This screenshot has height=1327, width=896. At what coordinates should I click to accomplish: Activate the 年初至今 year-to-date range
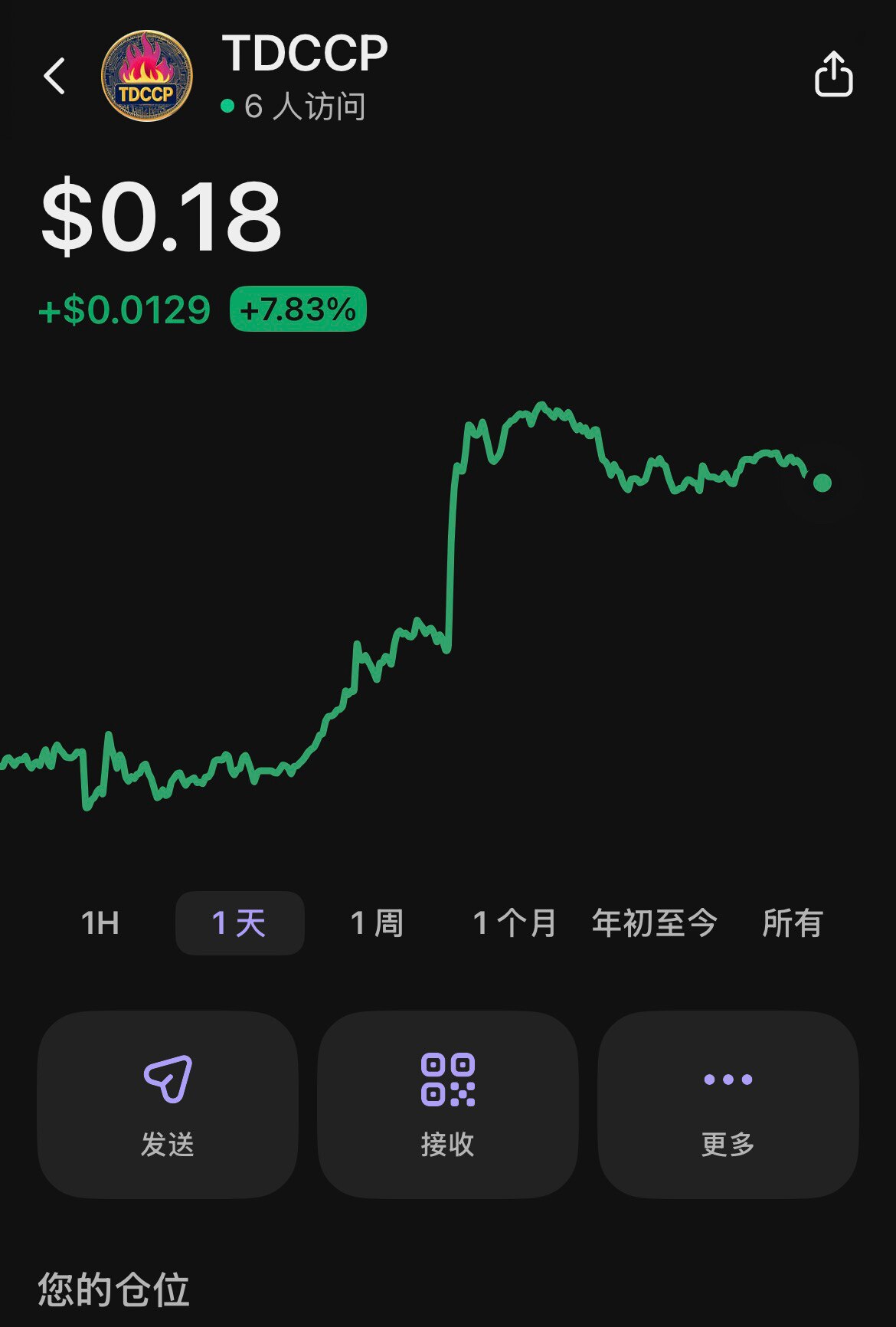pyautogui.click(x=652, y=923)
